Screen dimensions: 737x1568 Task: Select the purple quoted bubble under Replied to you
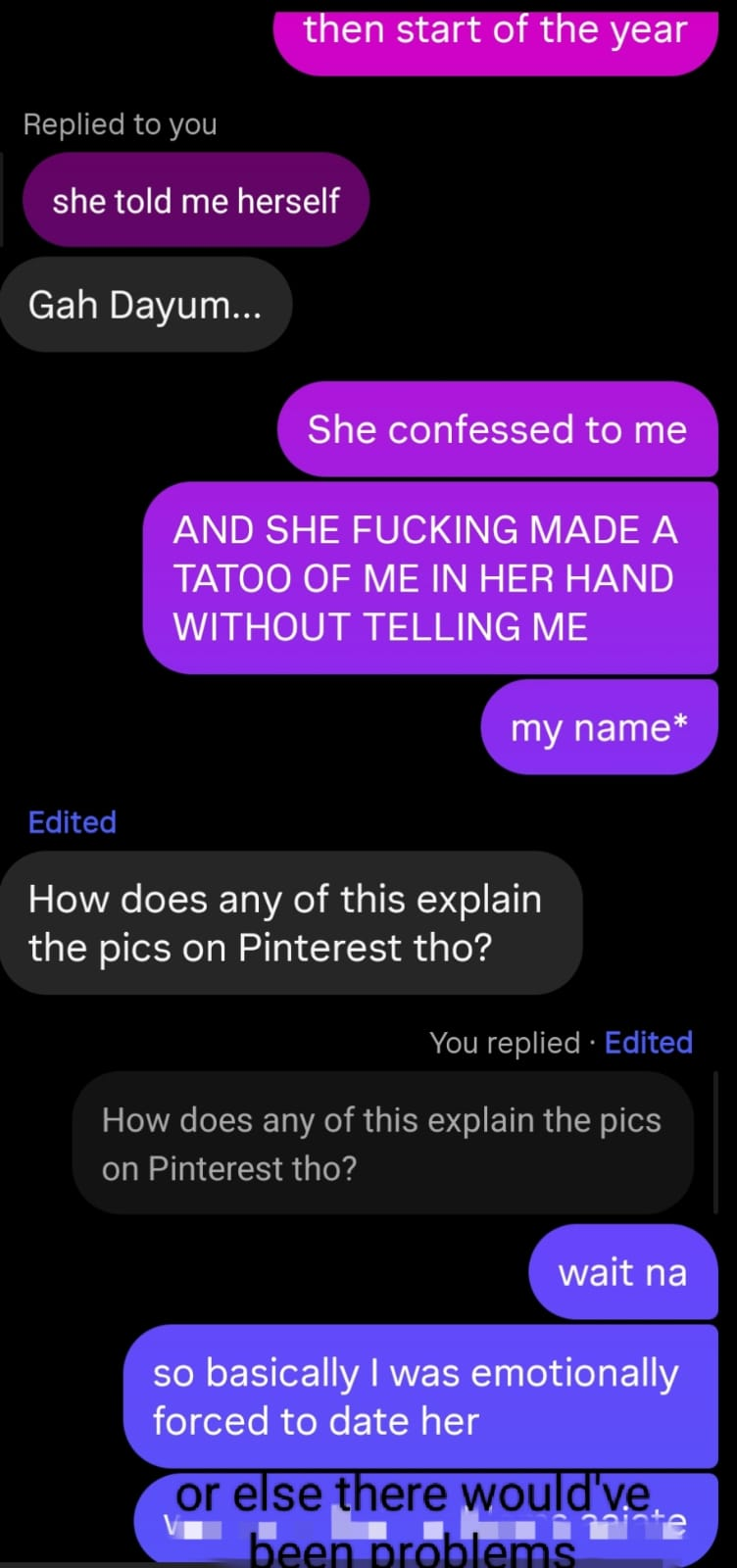coord(196,200)
